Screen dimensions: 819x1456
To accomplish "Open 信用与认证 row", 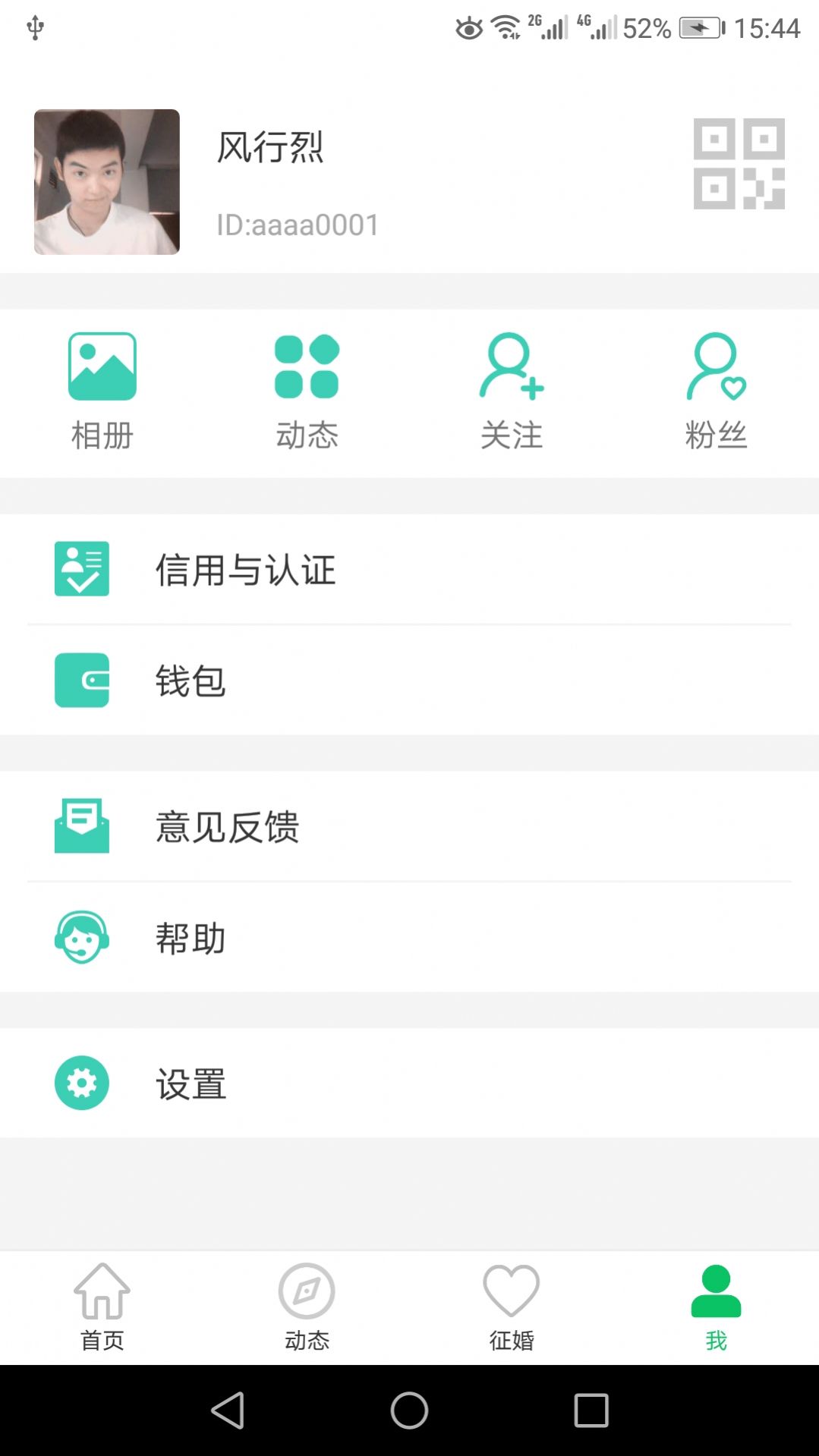I will click(409, 569).
